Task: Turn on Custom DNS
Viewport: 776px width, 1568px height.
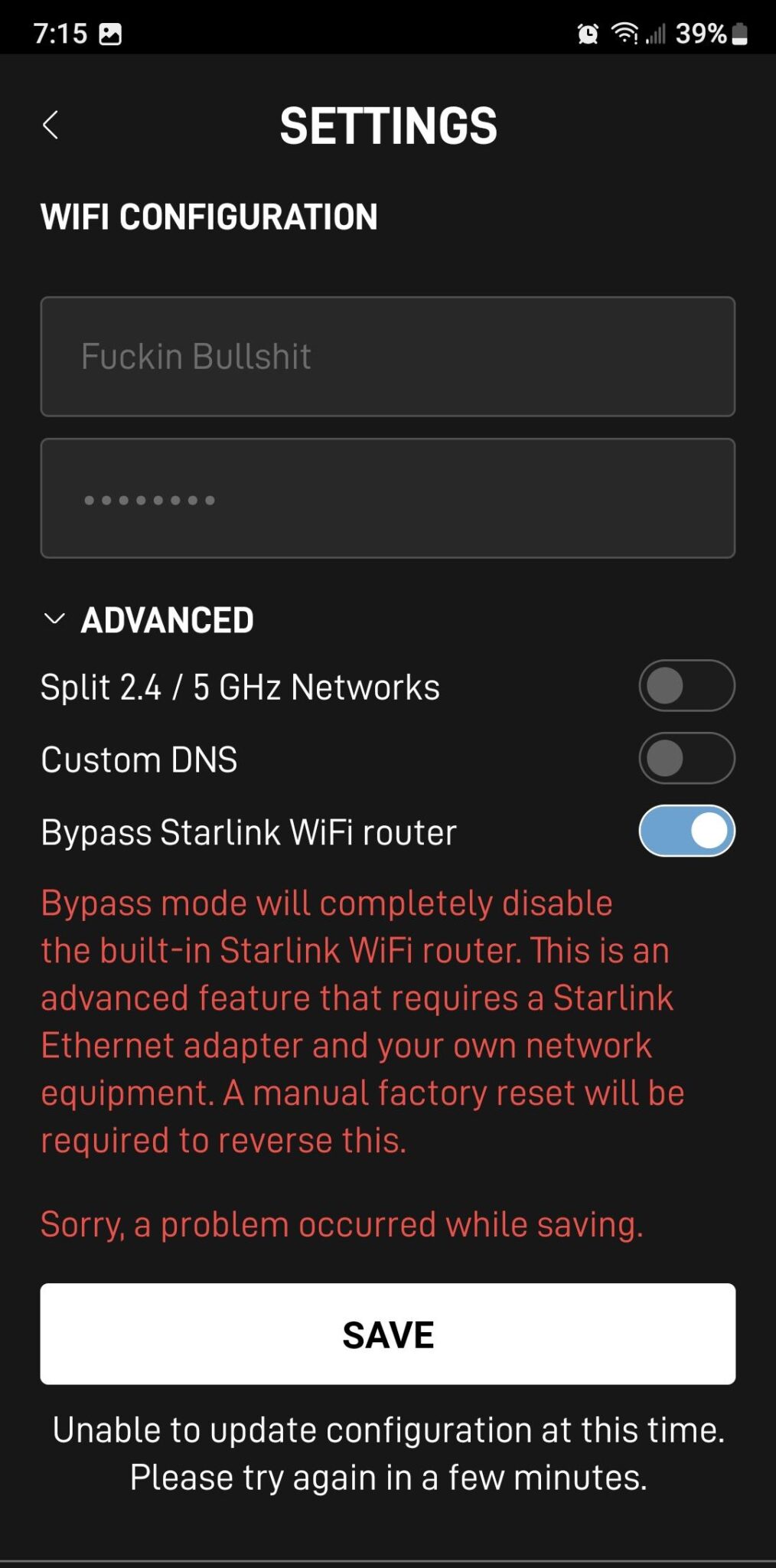Action: (686, 759)
